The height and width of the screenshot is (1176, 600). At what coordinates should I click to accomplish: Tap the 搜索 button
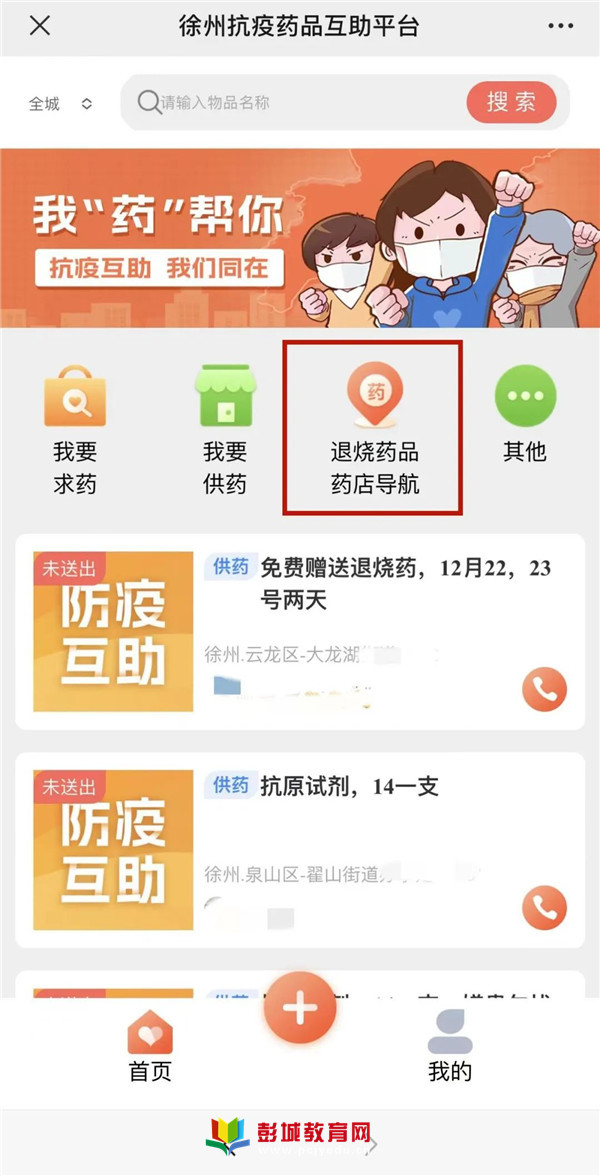click(x=511, y=102)
